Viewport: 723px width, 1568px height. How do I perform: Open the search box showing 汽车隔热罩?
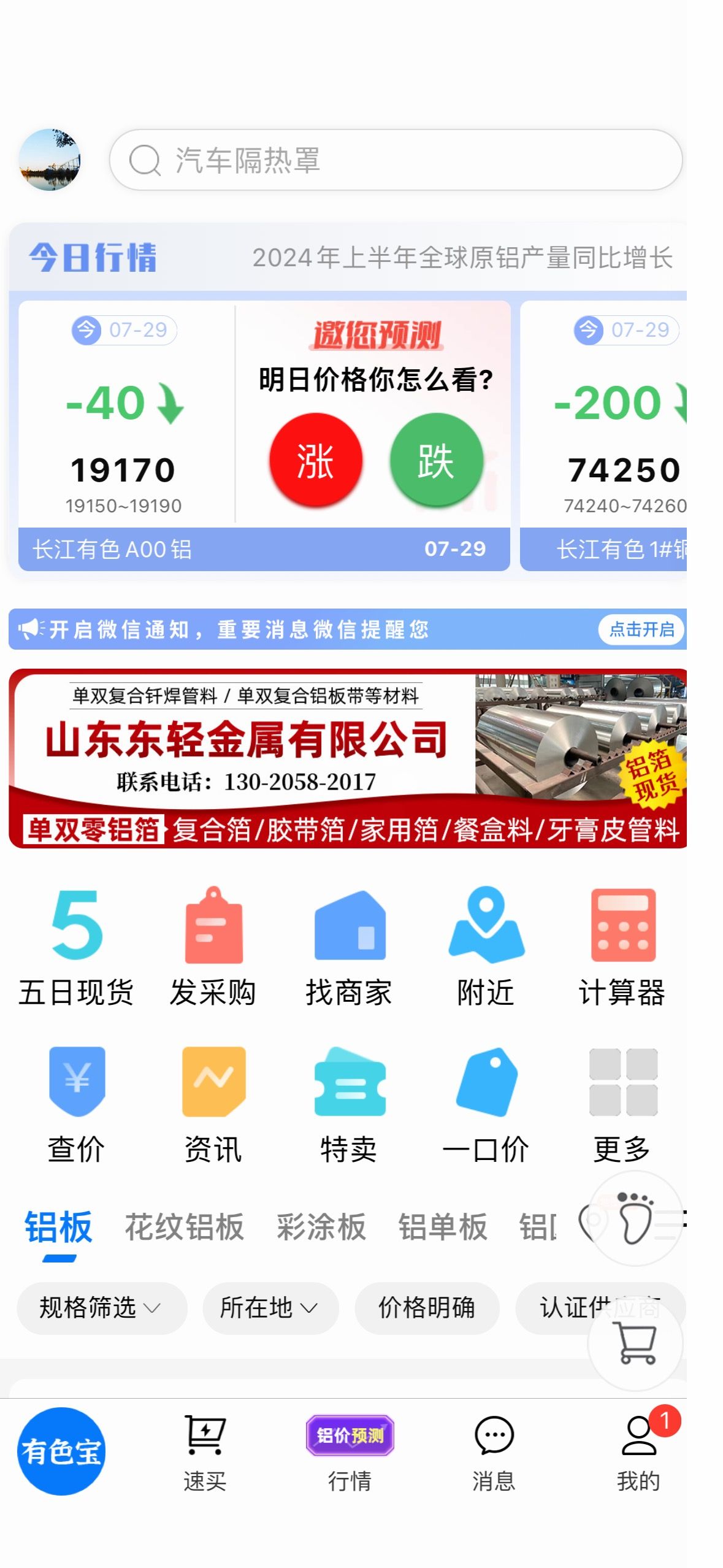point(396,160)
